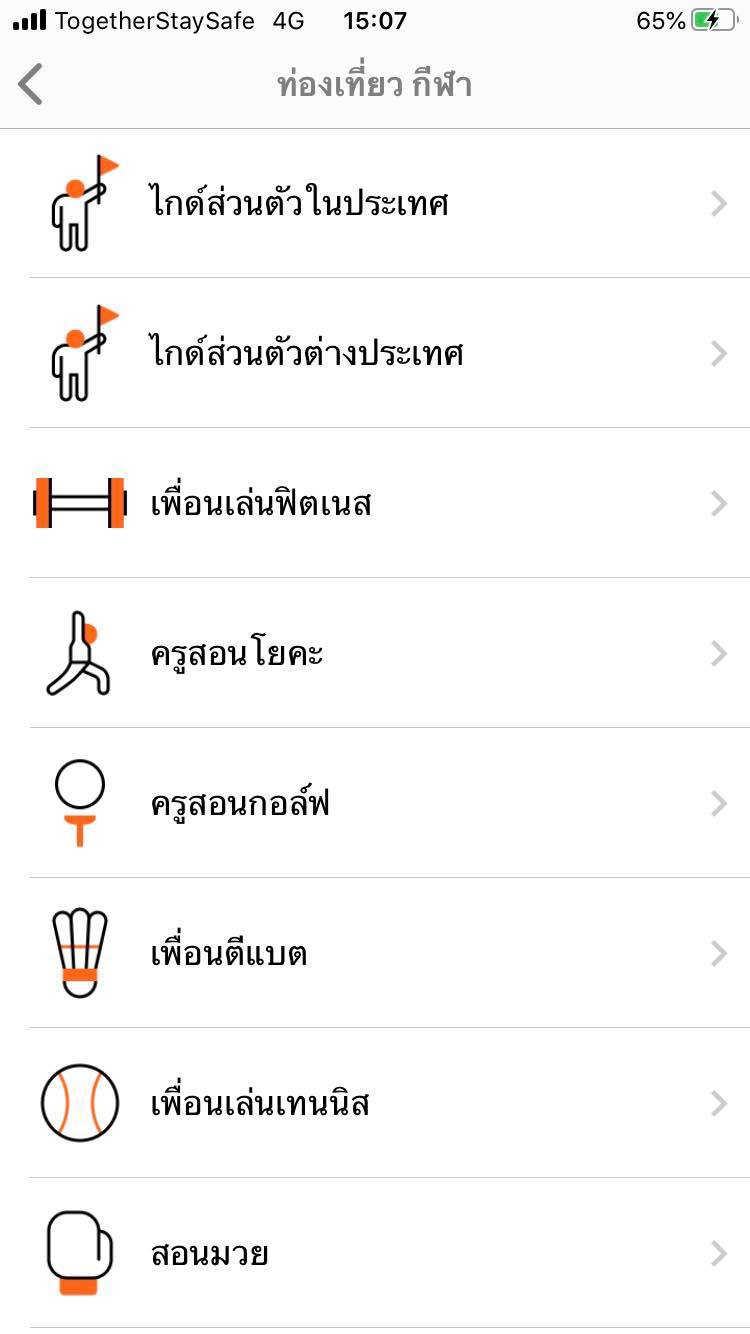Open เพื่อนเล่นฟิตเนส category
The height and width of the screenshot is (1334, 750).
[375, 504]
